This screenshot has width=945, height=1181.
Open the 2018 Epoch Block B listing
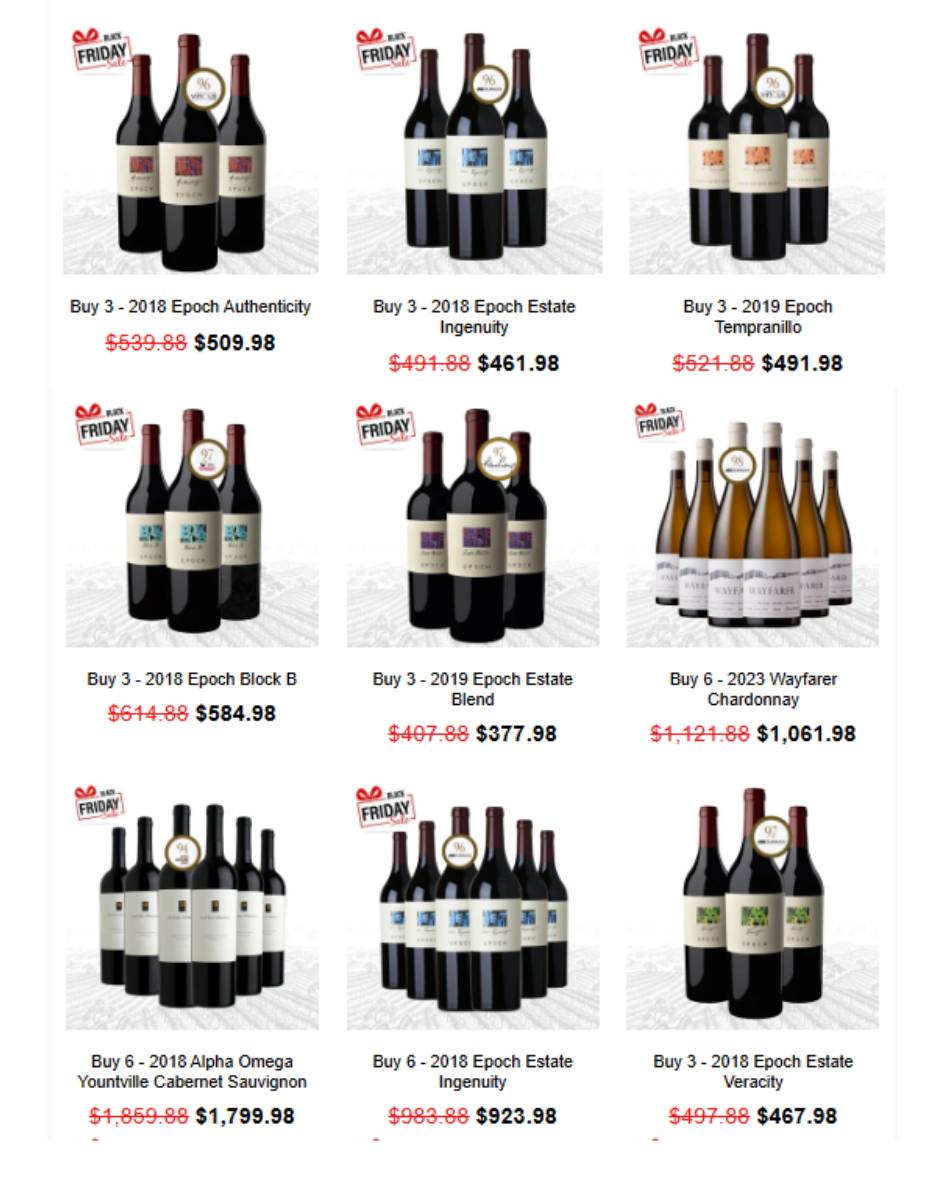[191, 679]
